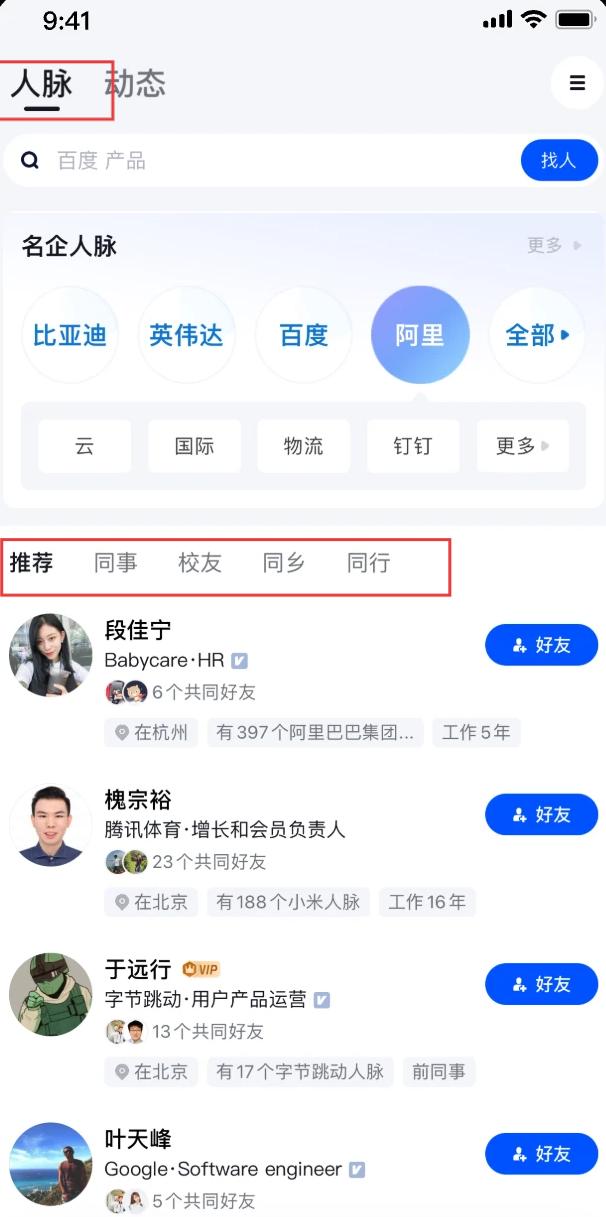The height and width of the screenshot is (1217, 606).
Task: Add 槐宗裕 as a friend
Action: coord(541,815)
